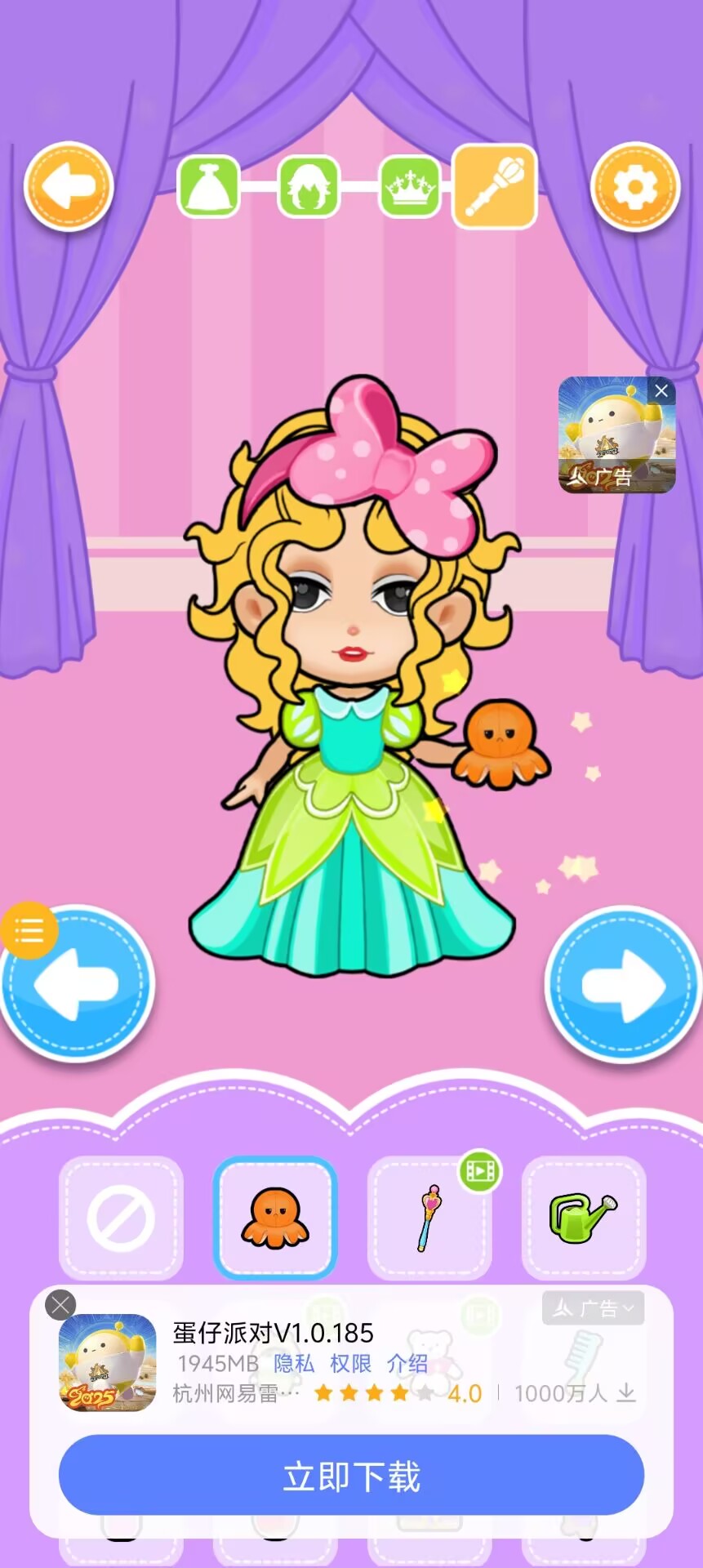Screen dimensions: 703x1568
Task: Show the next character with right arrow
Action: 624,986
